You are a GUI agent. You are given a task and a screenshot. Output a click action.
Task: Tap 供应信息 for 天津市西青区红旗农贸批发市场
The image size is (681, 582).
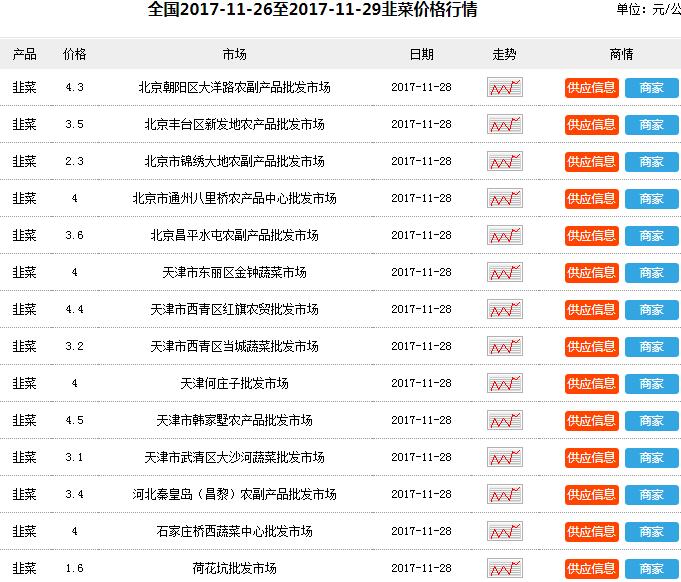591,310
